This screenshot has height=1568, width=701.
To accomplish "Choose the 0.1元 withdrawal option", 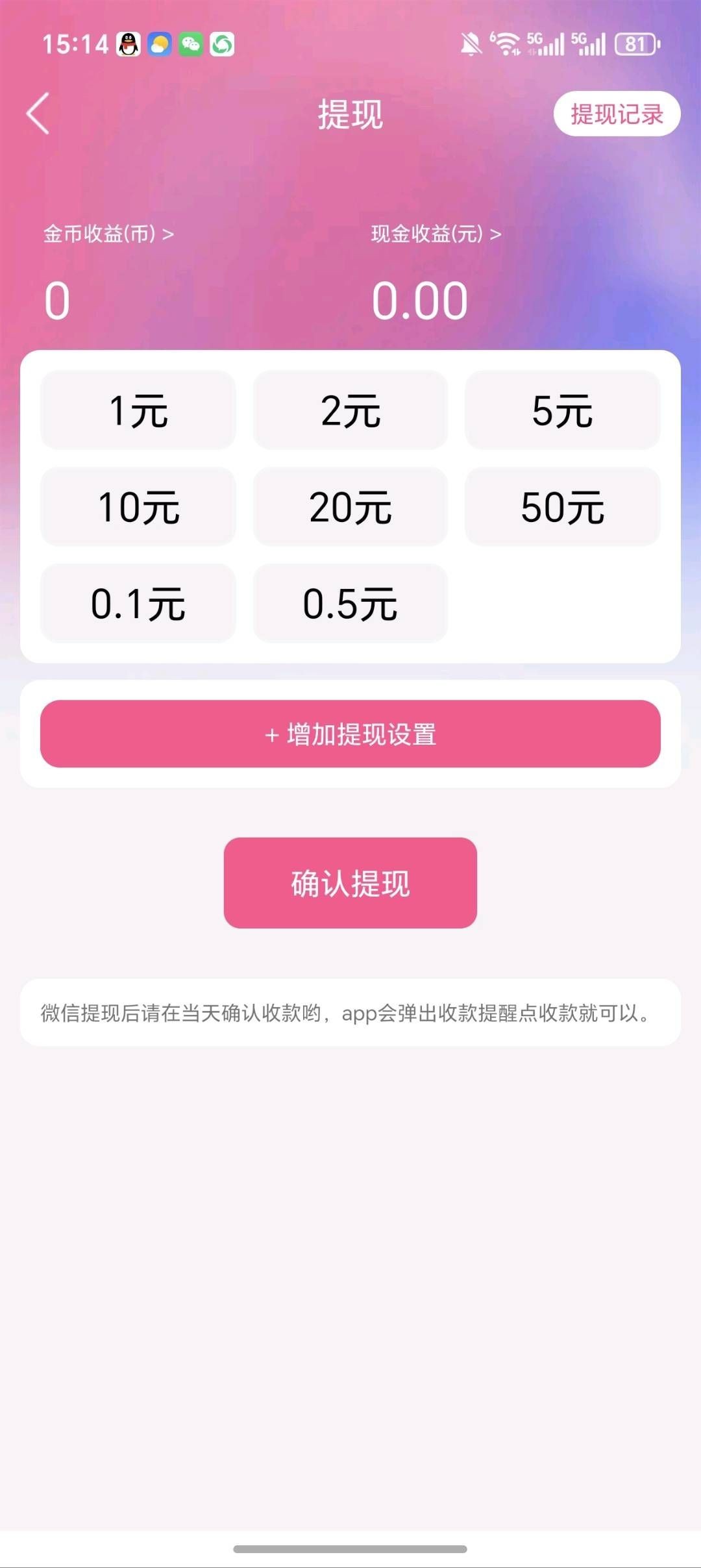I will (x=138, y=604).
